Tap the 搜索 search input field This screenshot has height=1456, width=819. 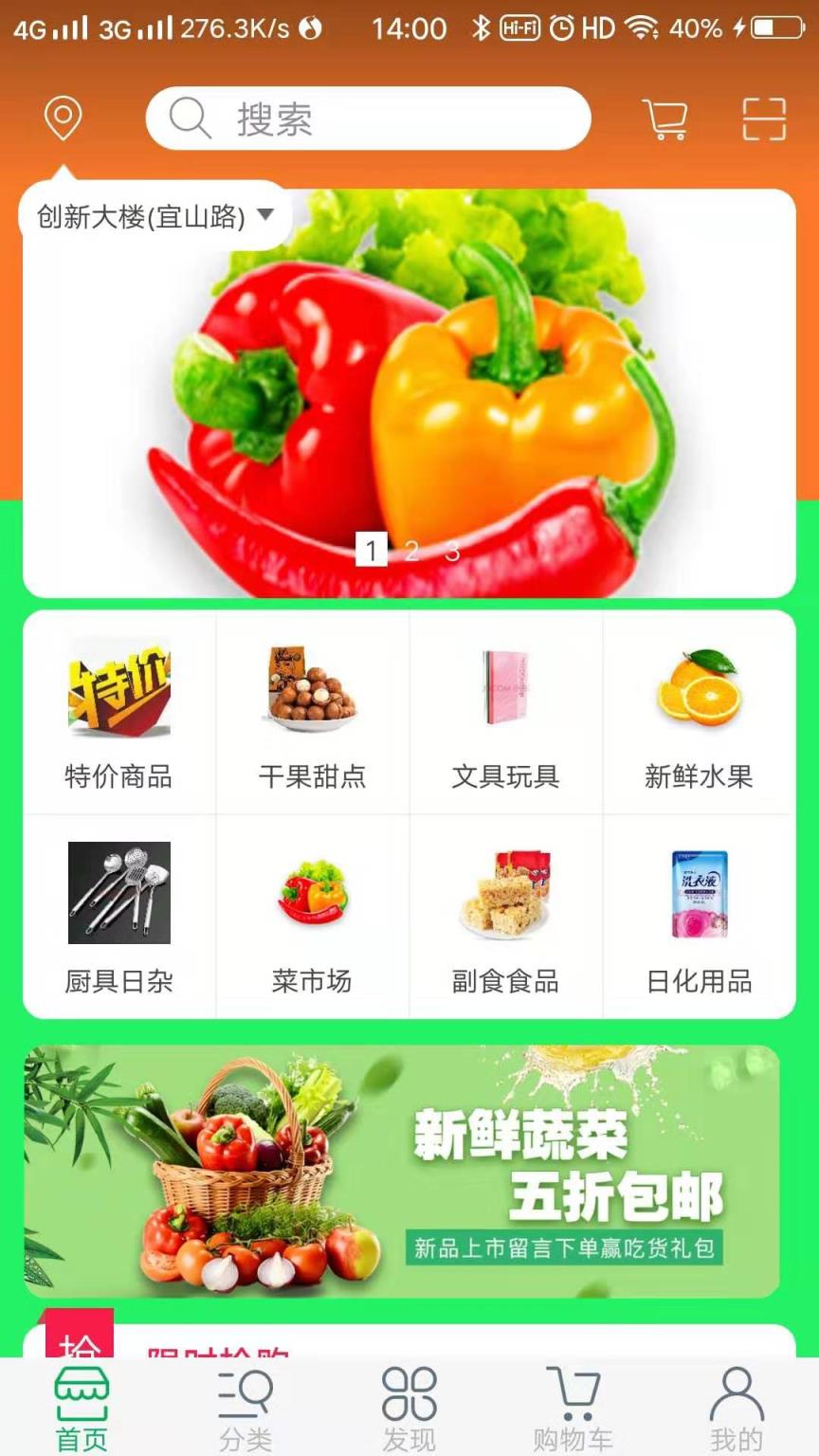pos(368,118)
